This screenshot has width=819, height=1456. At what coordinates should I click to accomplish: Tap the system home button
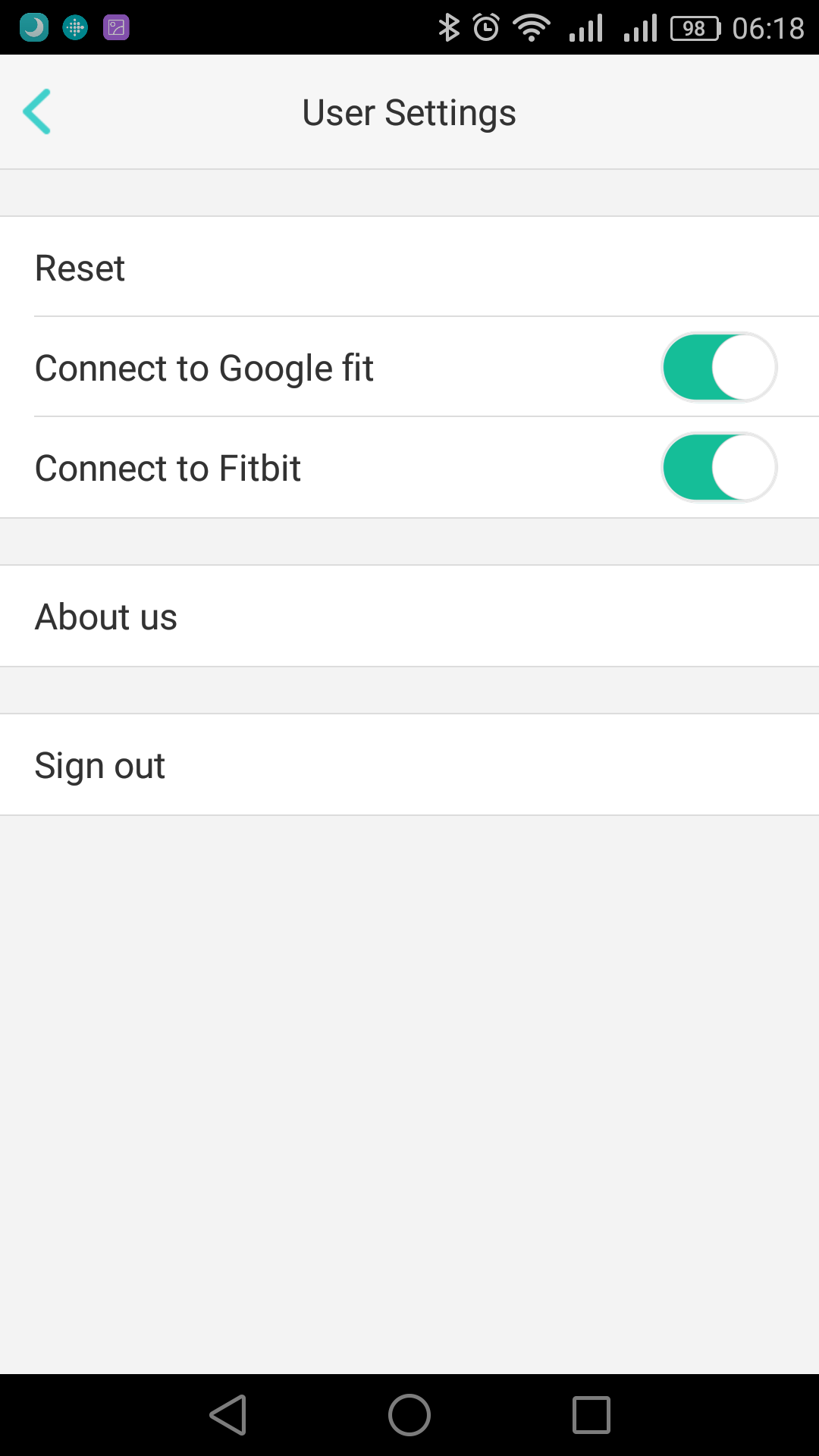(x=409, y=1415)
